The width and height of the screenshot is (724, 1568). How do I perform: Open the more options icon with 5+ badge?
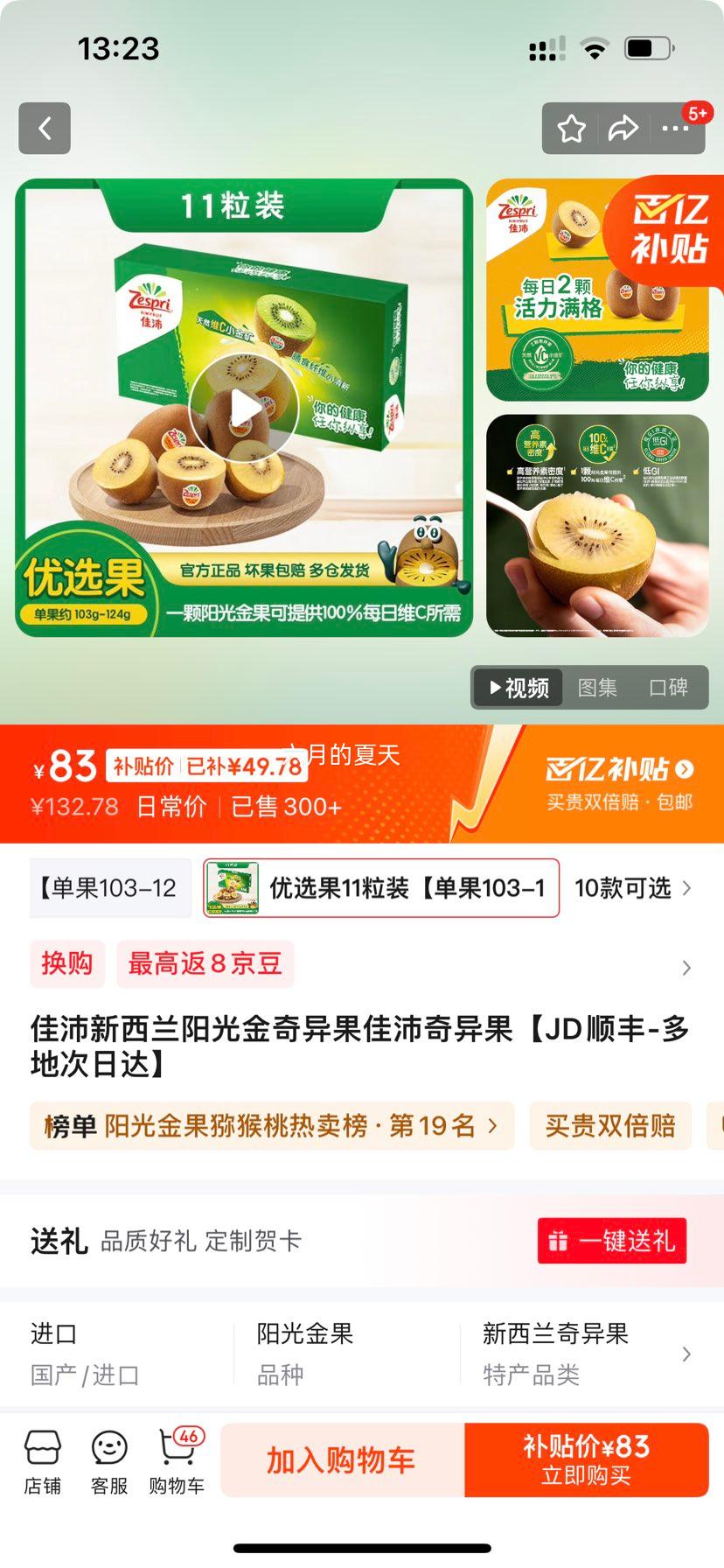pos(675,128)
